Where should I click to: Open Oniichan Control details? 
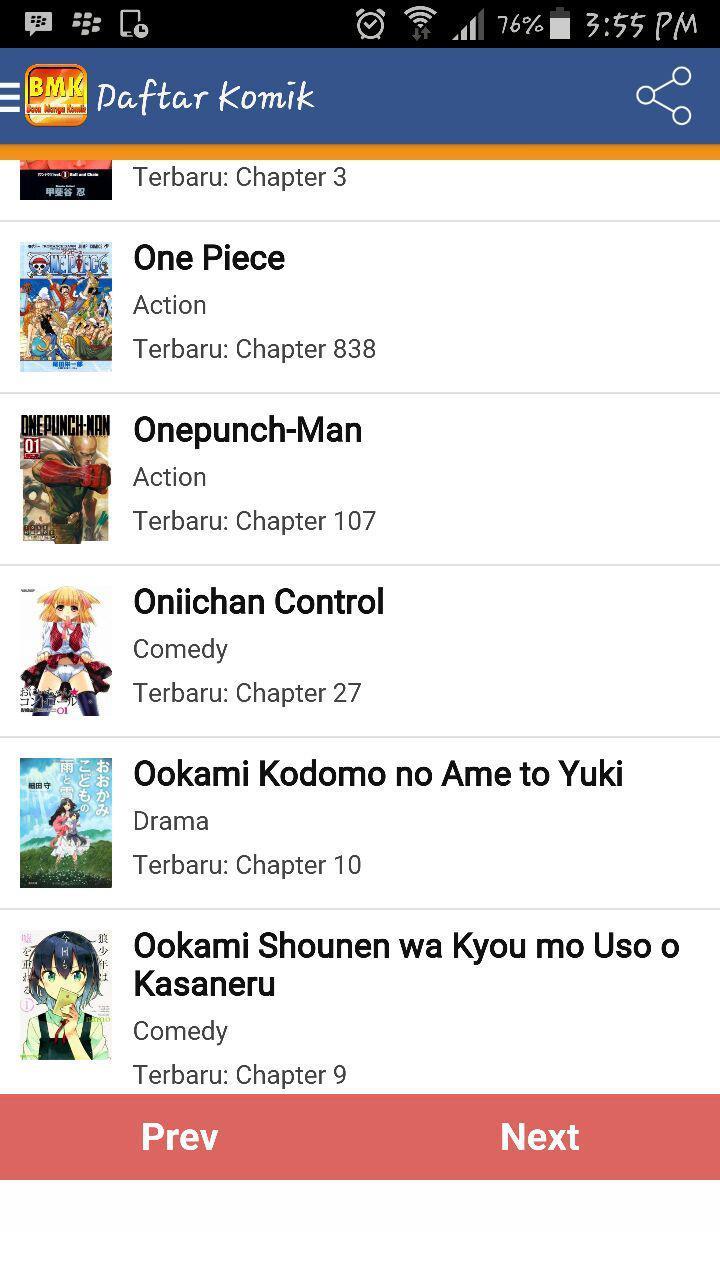pyautogui.click(x=360, y=646)
